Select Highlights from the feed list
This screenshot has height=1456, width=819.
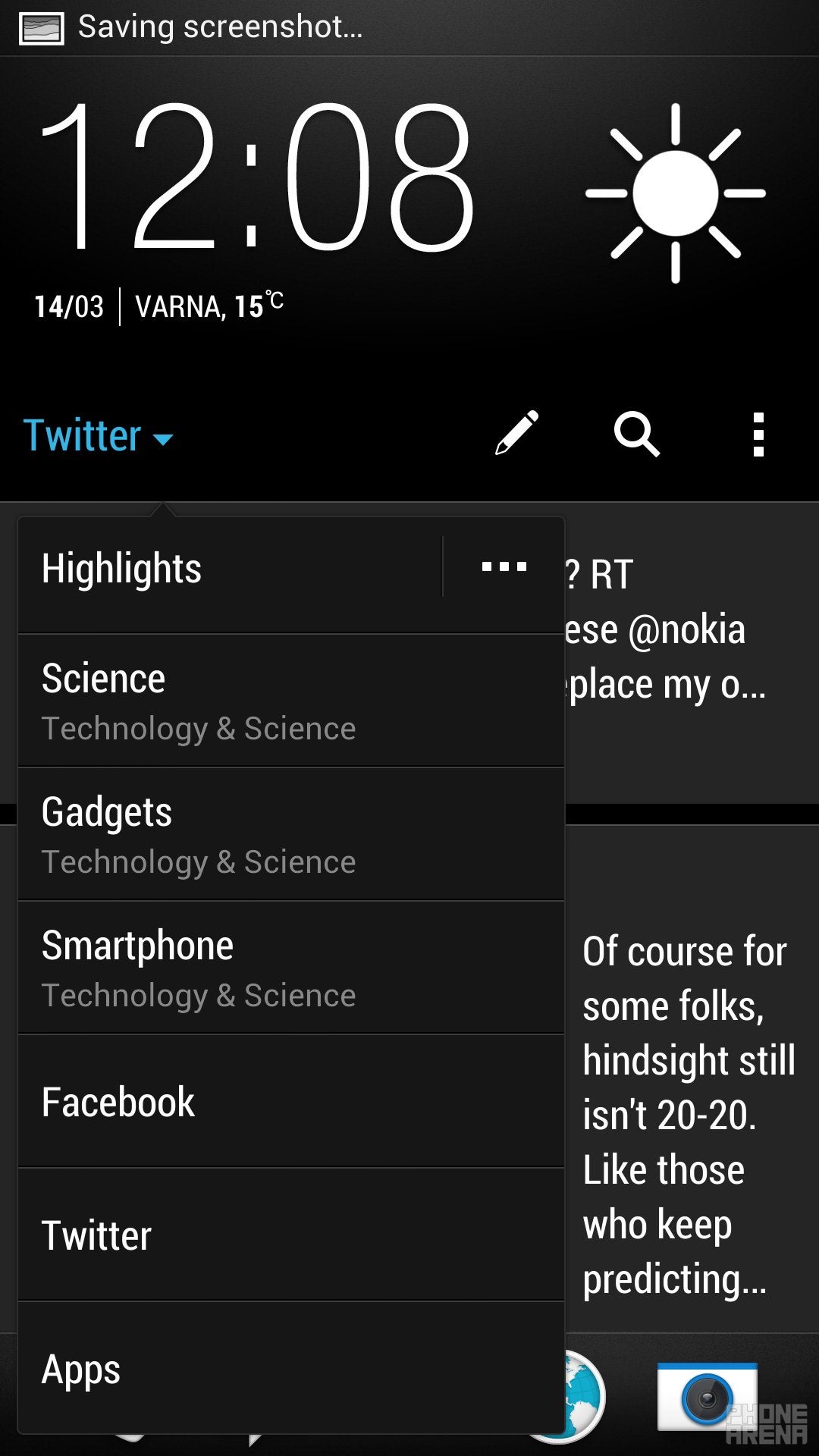point(230,568)
